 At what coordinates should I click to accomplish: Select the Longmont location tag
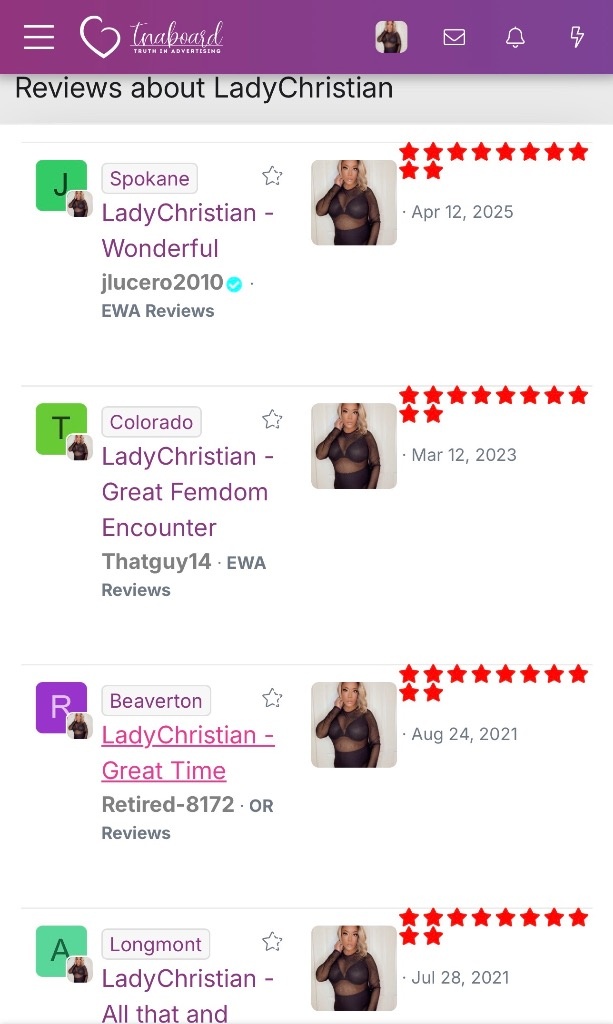coord(156,944)
